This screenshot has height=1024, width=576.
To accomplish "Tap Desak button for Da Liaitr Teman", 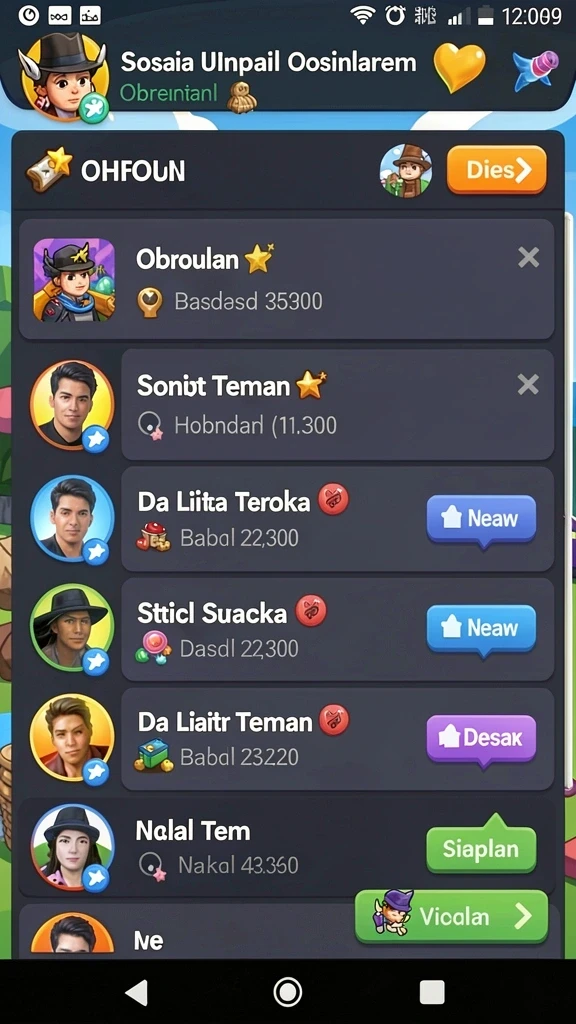I will (481, 739).
